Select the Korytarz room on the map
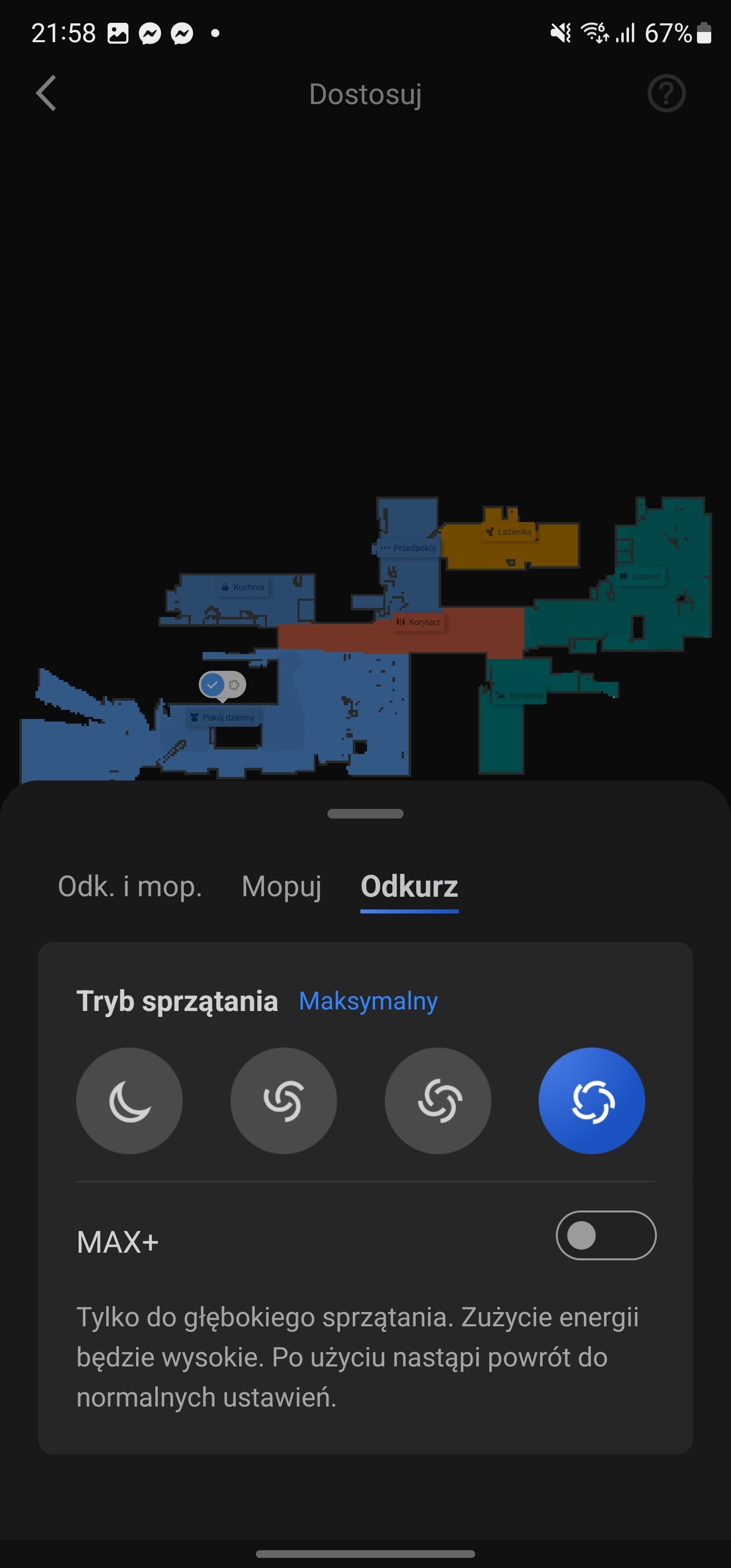 (418, 622)
